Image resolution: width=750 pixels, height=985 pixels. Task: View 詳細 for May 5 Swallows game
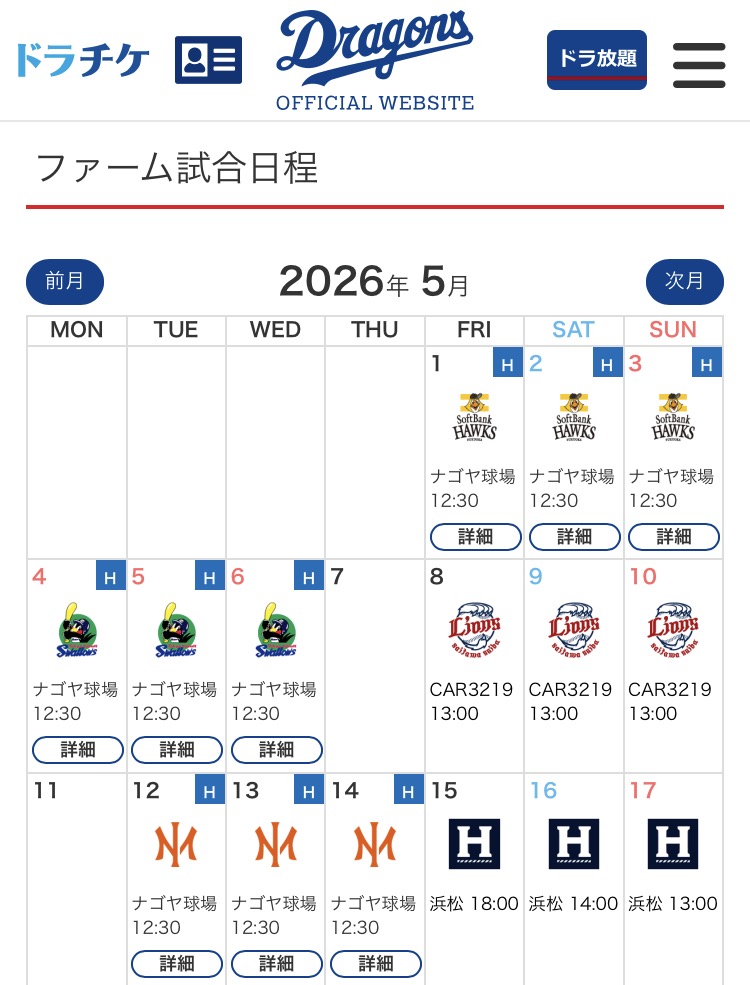(x=177, y=750)
